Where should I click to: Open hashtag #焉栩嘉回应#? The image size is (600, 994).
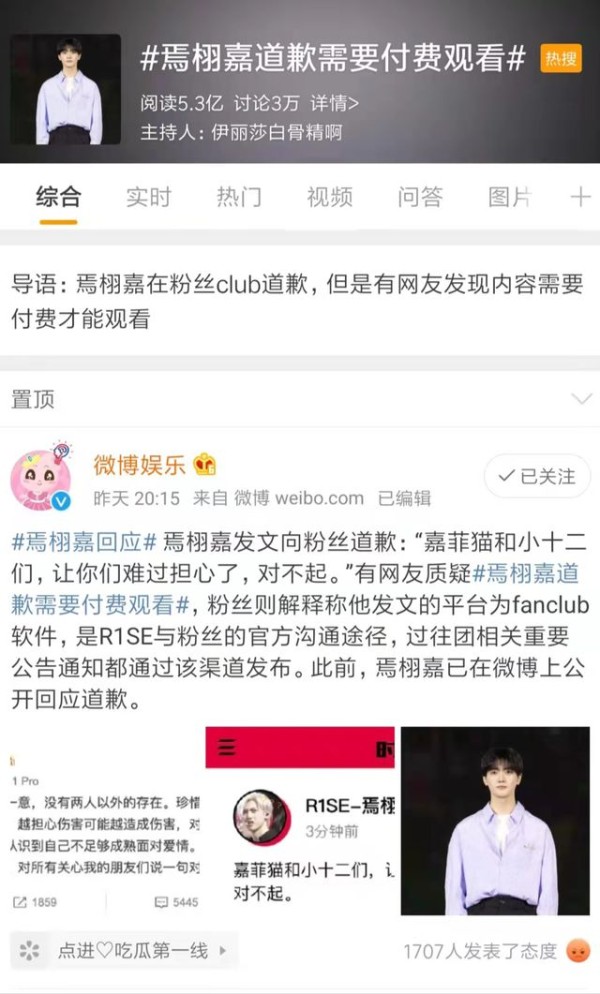[x=84, y=542]
